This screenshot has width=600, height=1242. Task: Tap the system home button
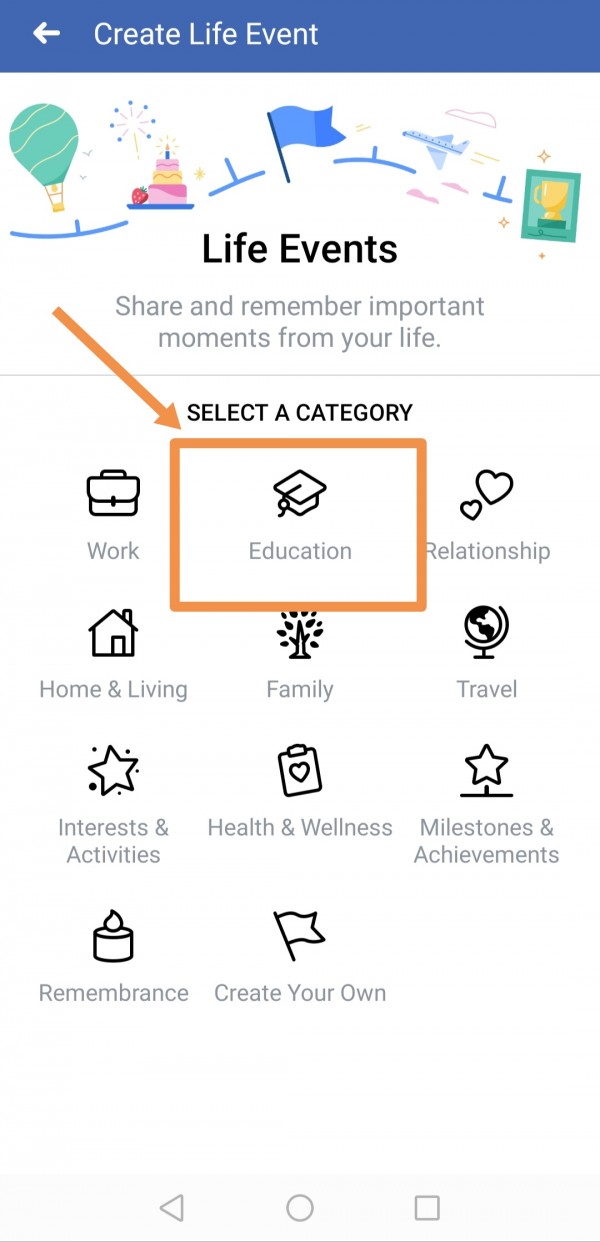tap(300, 1208)
